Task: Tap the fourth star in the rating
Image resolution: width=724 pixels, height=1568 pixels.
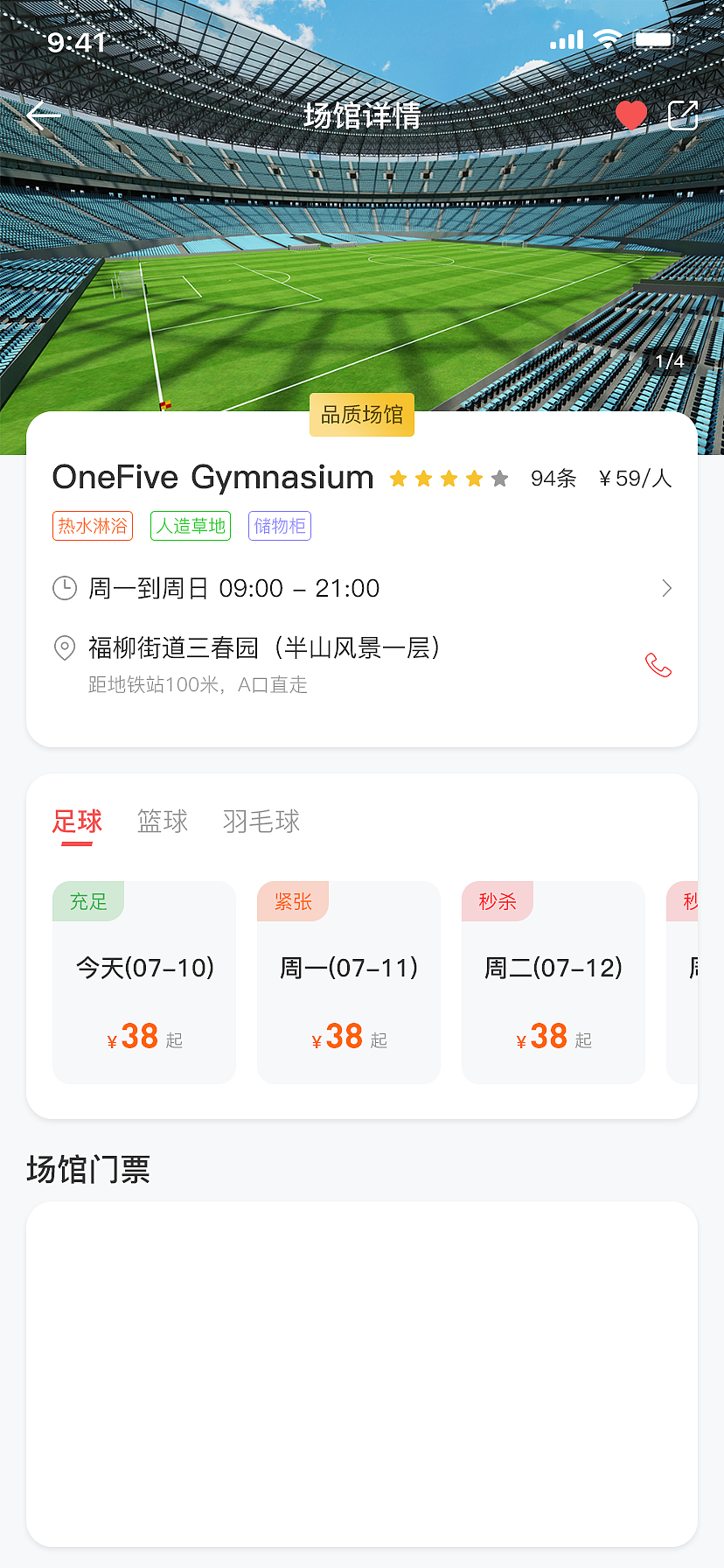Action: pos(473,479)
